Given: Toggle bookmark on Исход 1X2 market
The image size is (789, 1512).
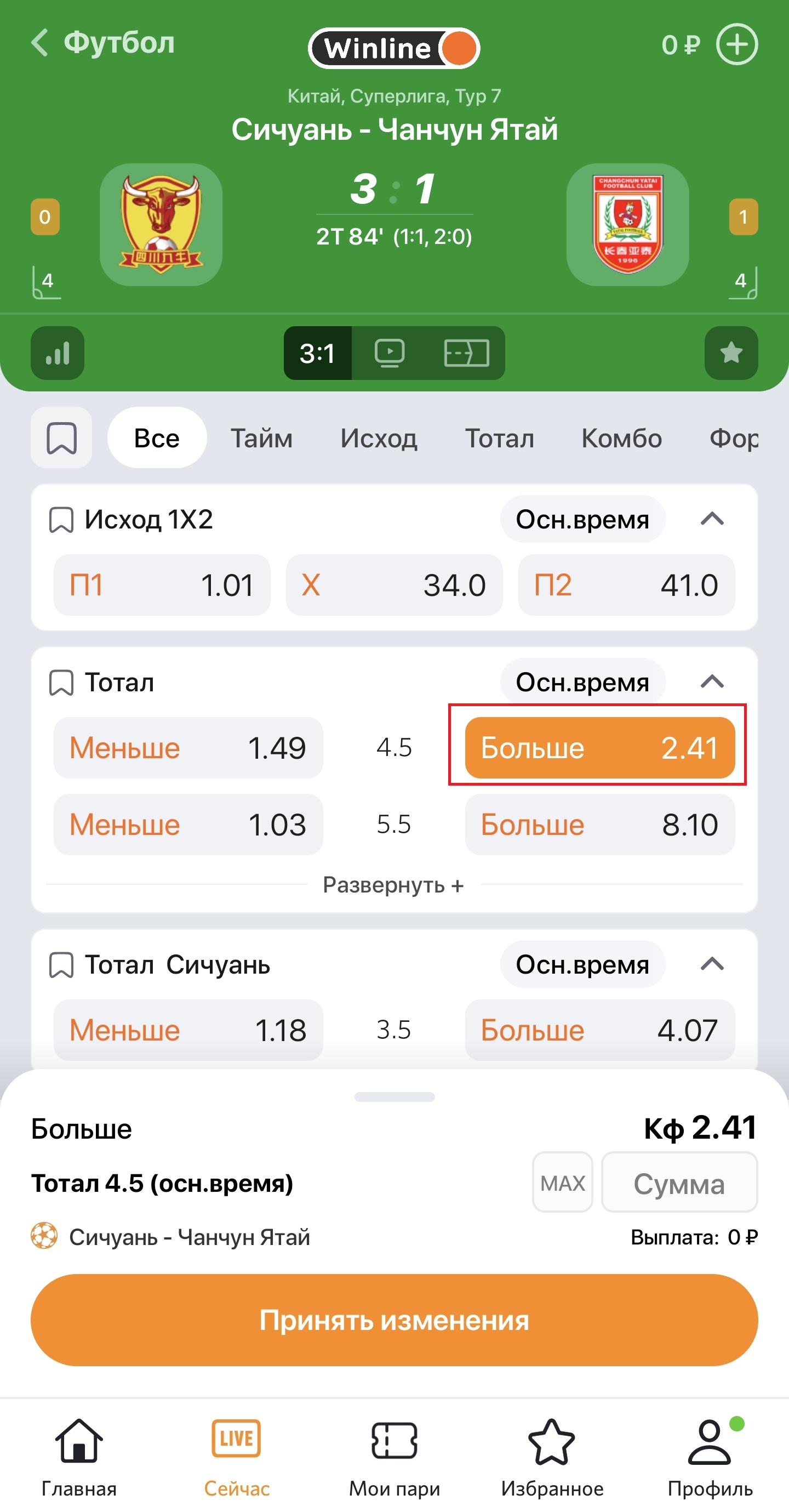Looking at the screenshot, I should 62,519.
